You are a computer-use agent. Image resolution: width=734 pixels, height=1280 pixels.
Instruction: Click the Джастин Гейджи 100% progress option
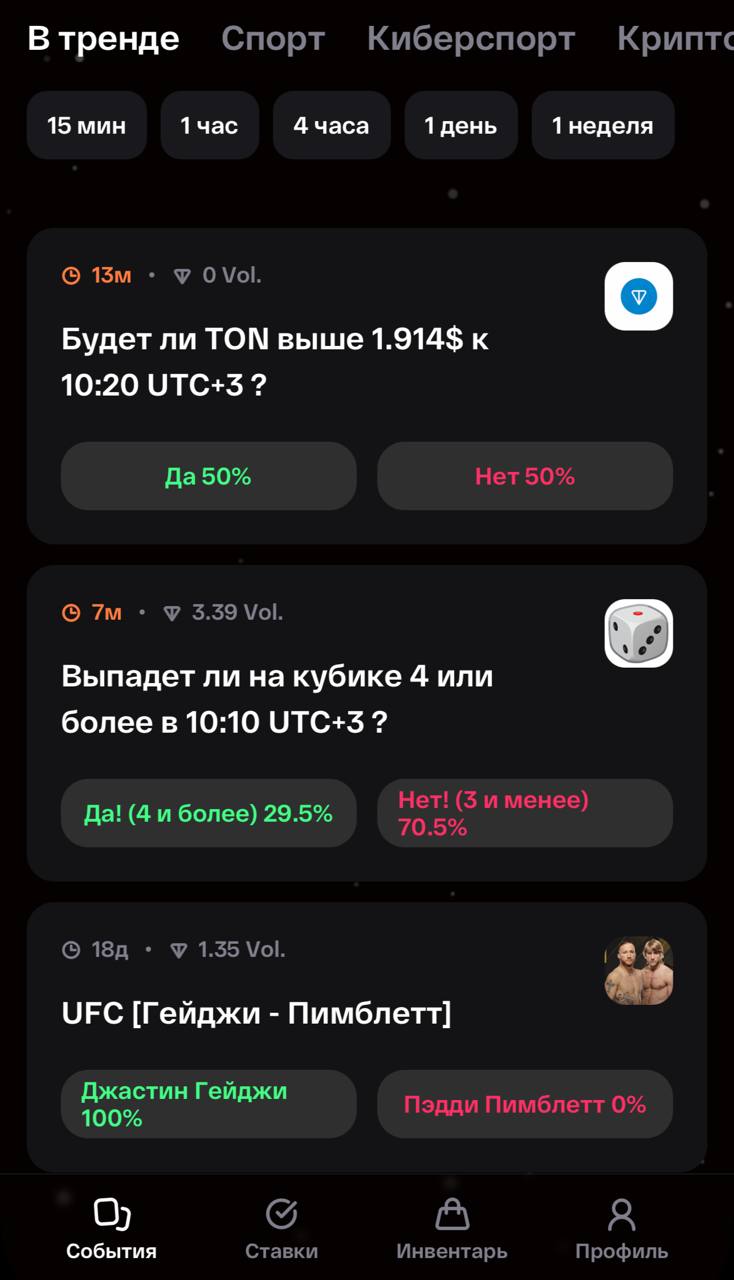click(x=207, y=1104)
